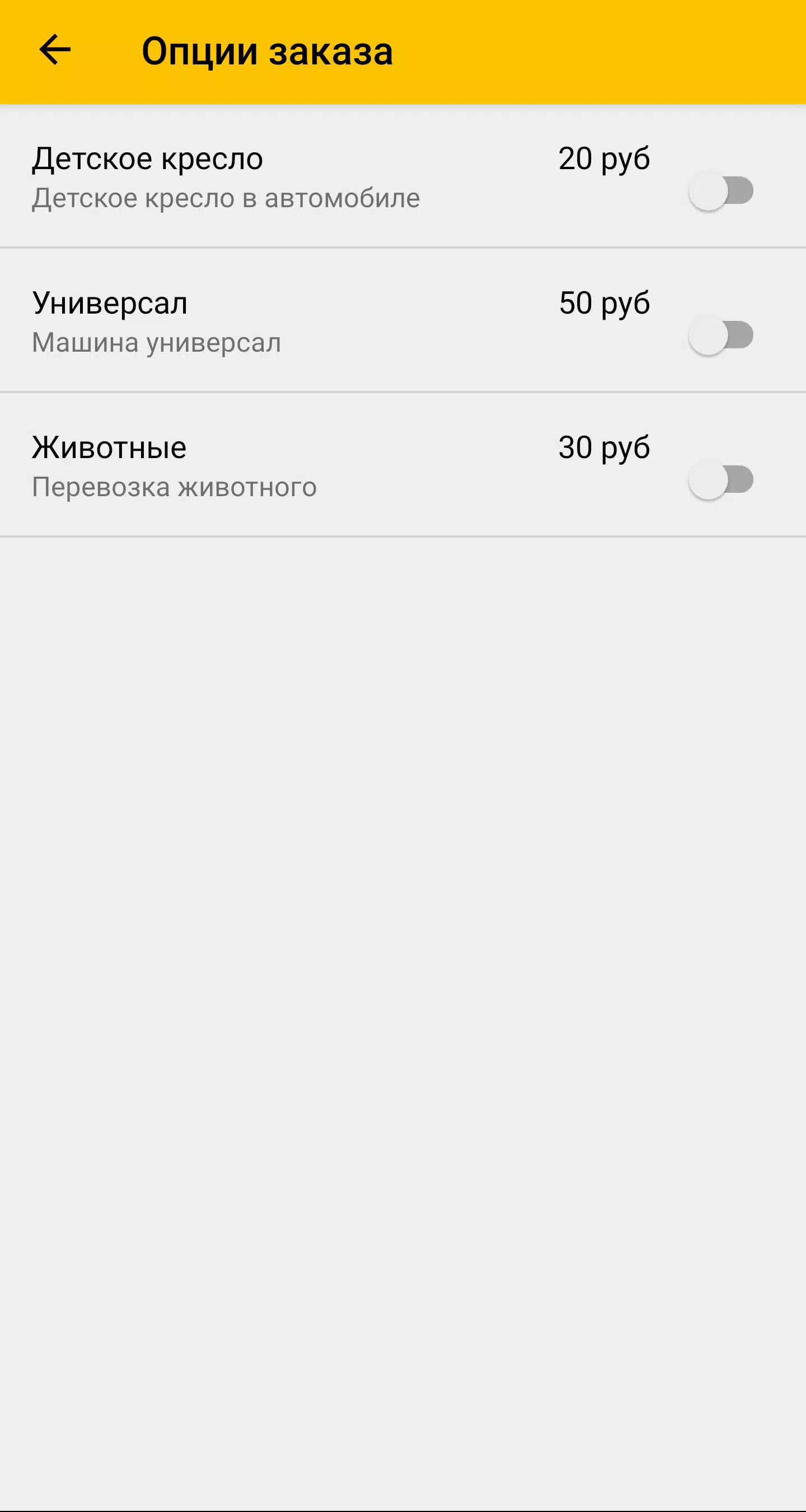Toggle the Животные option on
Viewport: 806px width, 1512px height.
pyautogui.click(x=721, y=479)
